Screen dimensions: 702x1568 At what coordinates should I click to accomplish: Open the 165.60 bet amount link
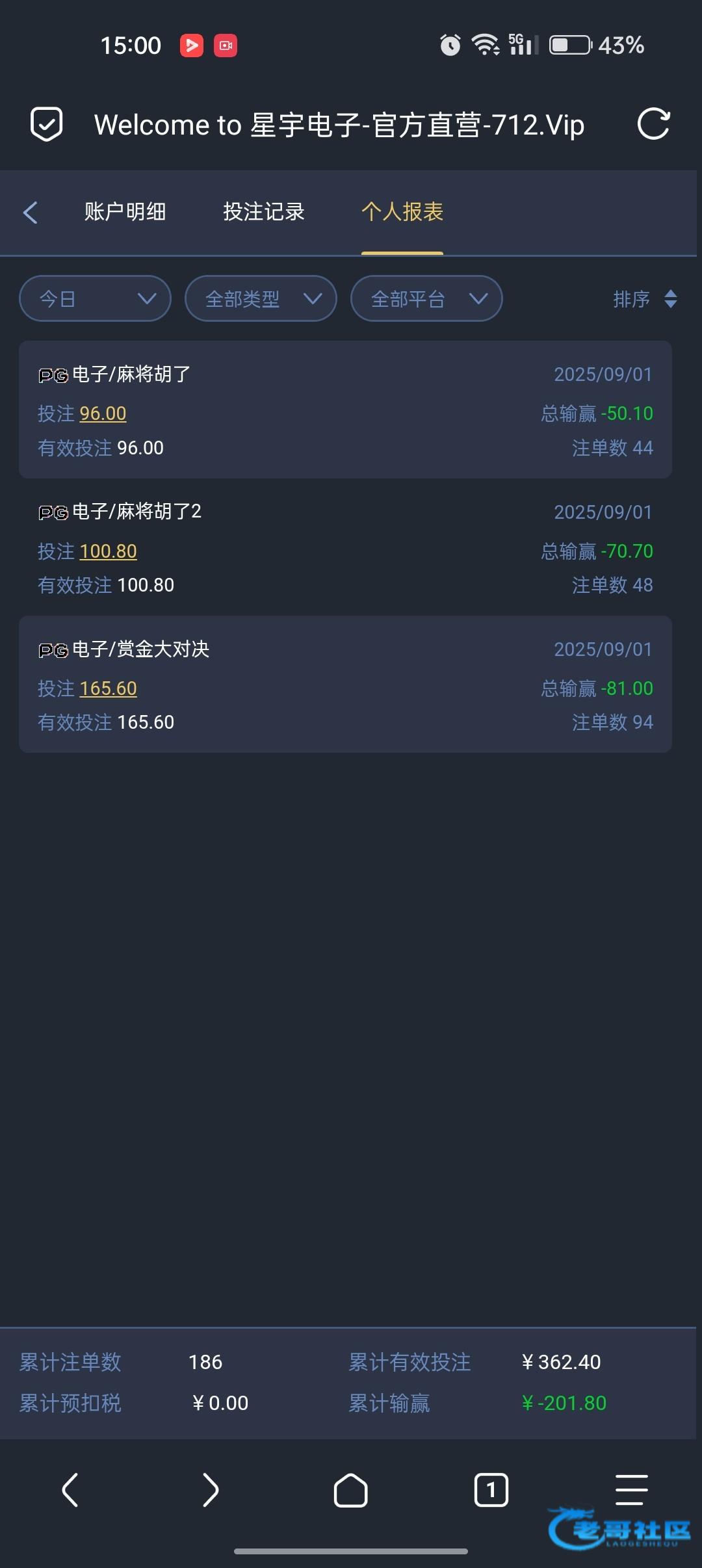(x=108, y=688)
